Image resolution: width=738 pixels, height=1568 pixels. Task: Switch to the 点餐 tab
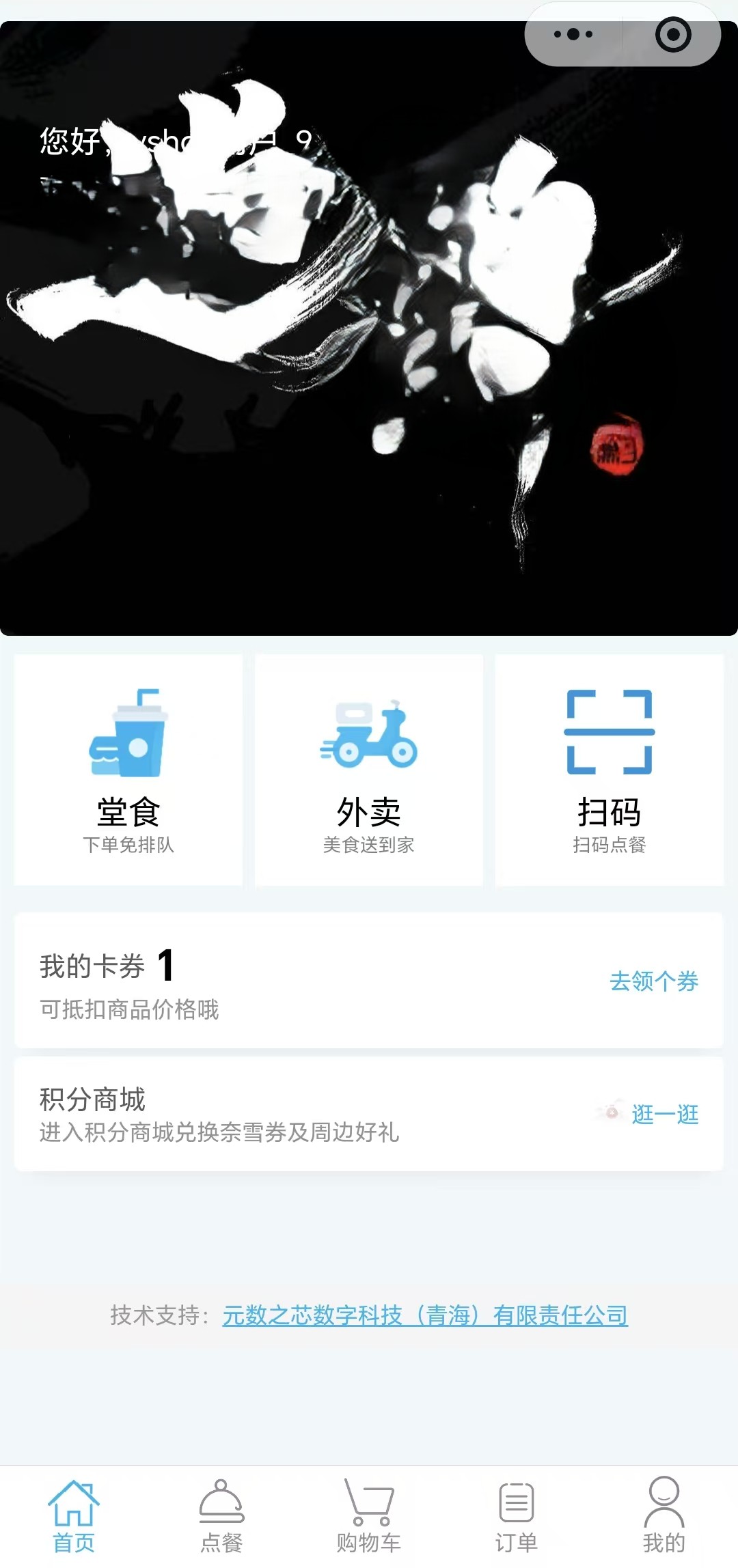(221, 1516)
